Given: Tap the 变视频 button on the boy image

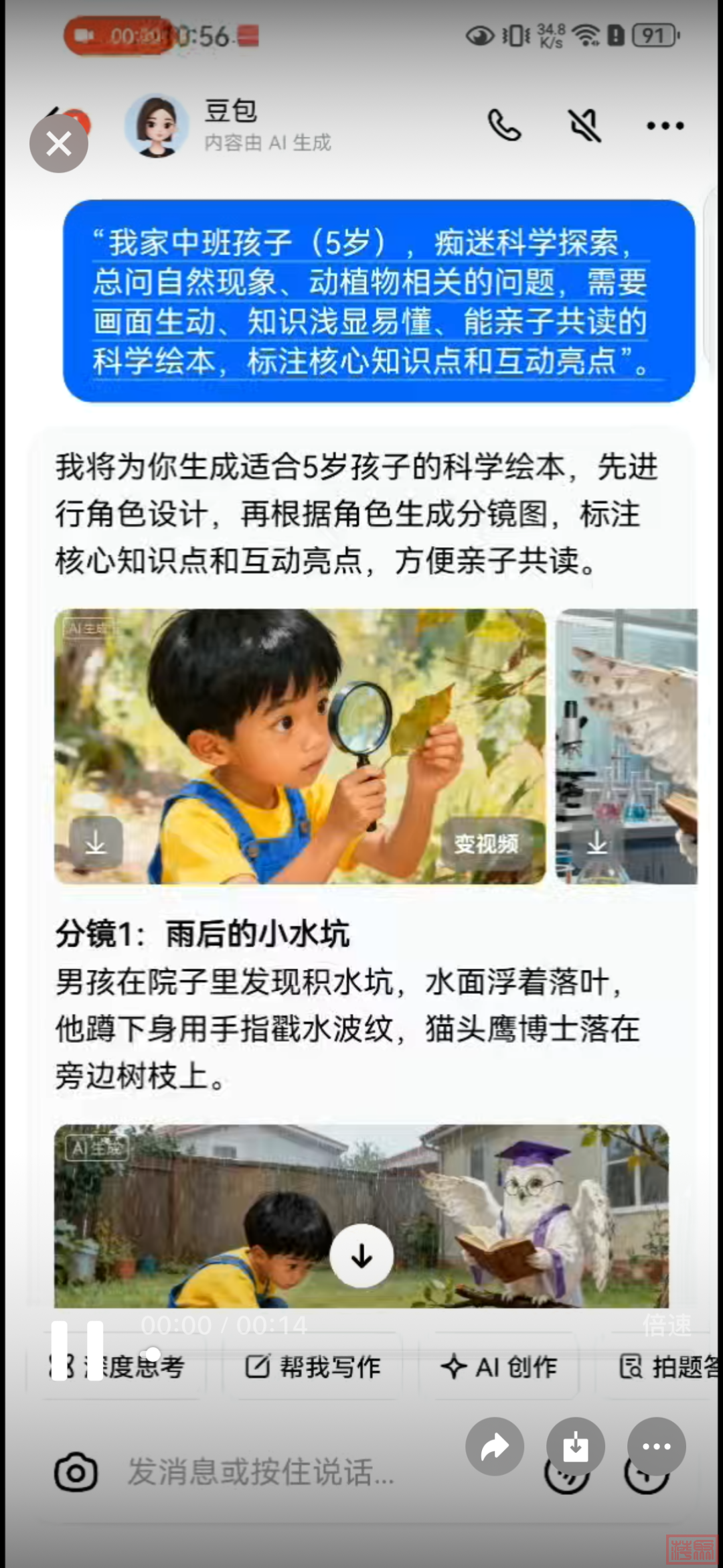Looking at the screenshot, I should (487, 844).
